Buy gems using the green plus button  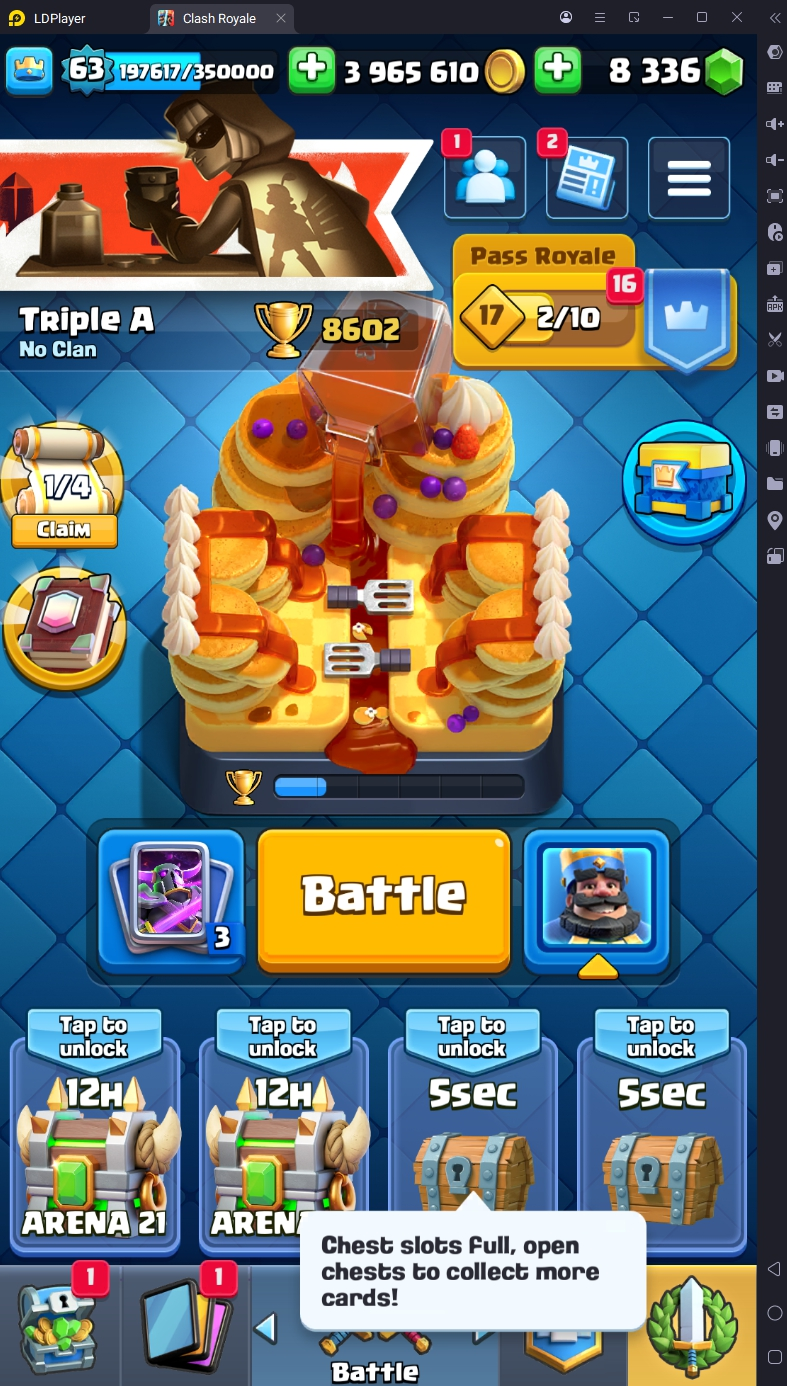(x=558, y=69)
